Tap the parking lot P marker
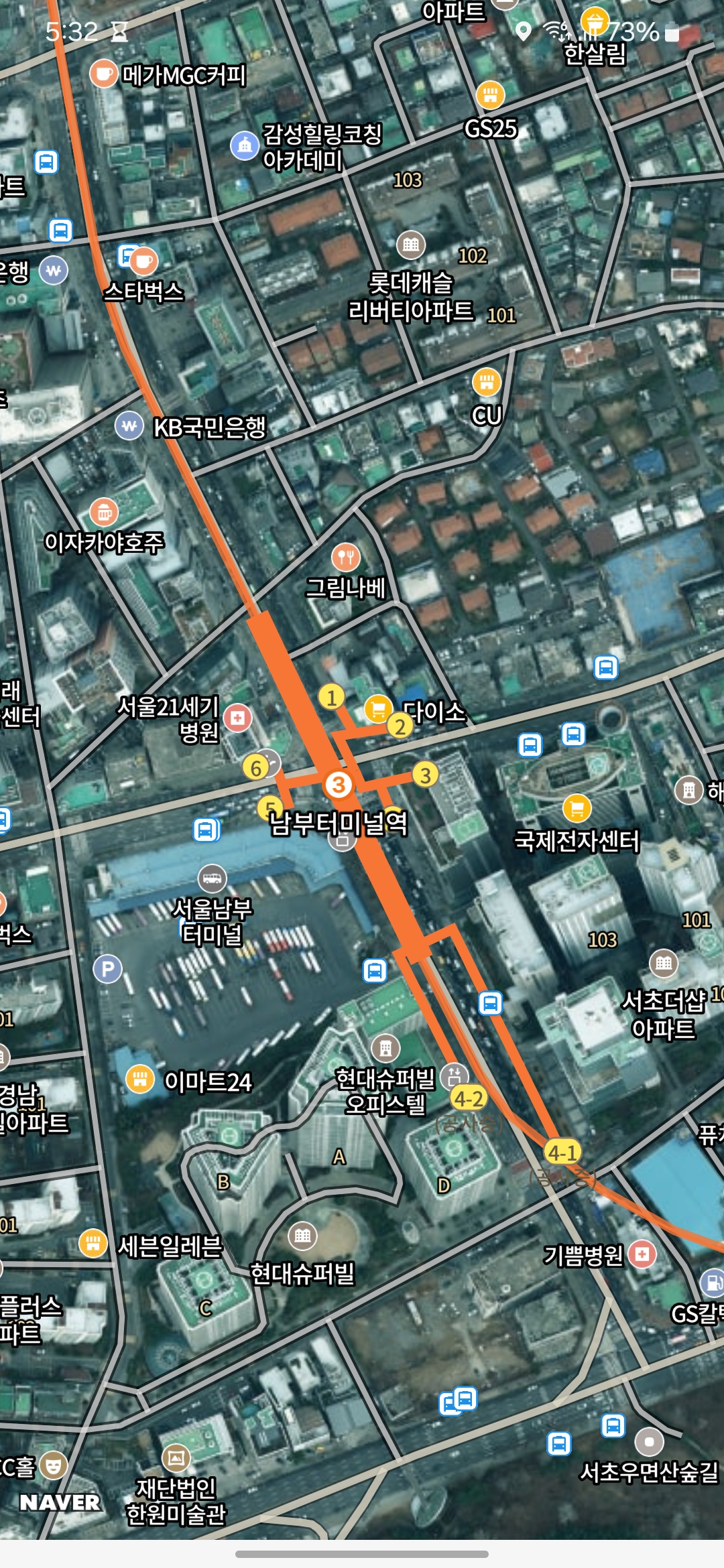Screen dimensions: 724x1568 point(107,969)
